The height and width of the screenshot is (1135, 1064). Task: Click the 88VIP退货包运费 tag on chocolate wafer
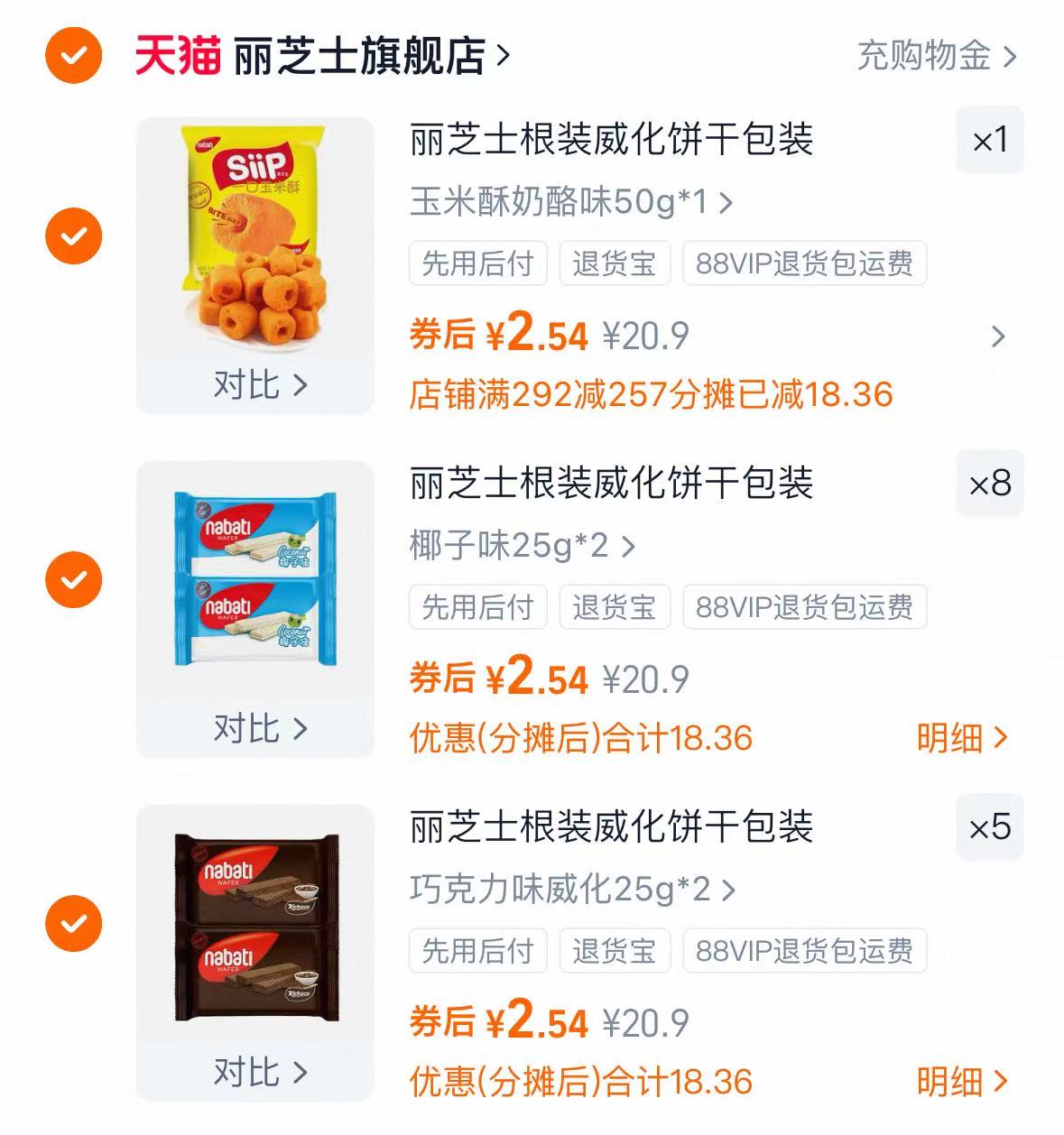pos(807,950)
